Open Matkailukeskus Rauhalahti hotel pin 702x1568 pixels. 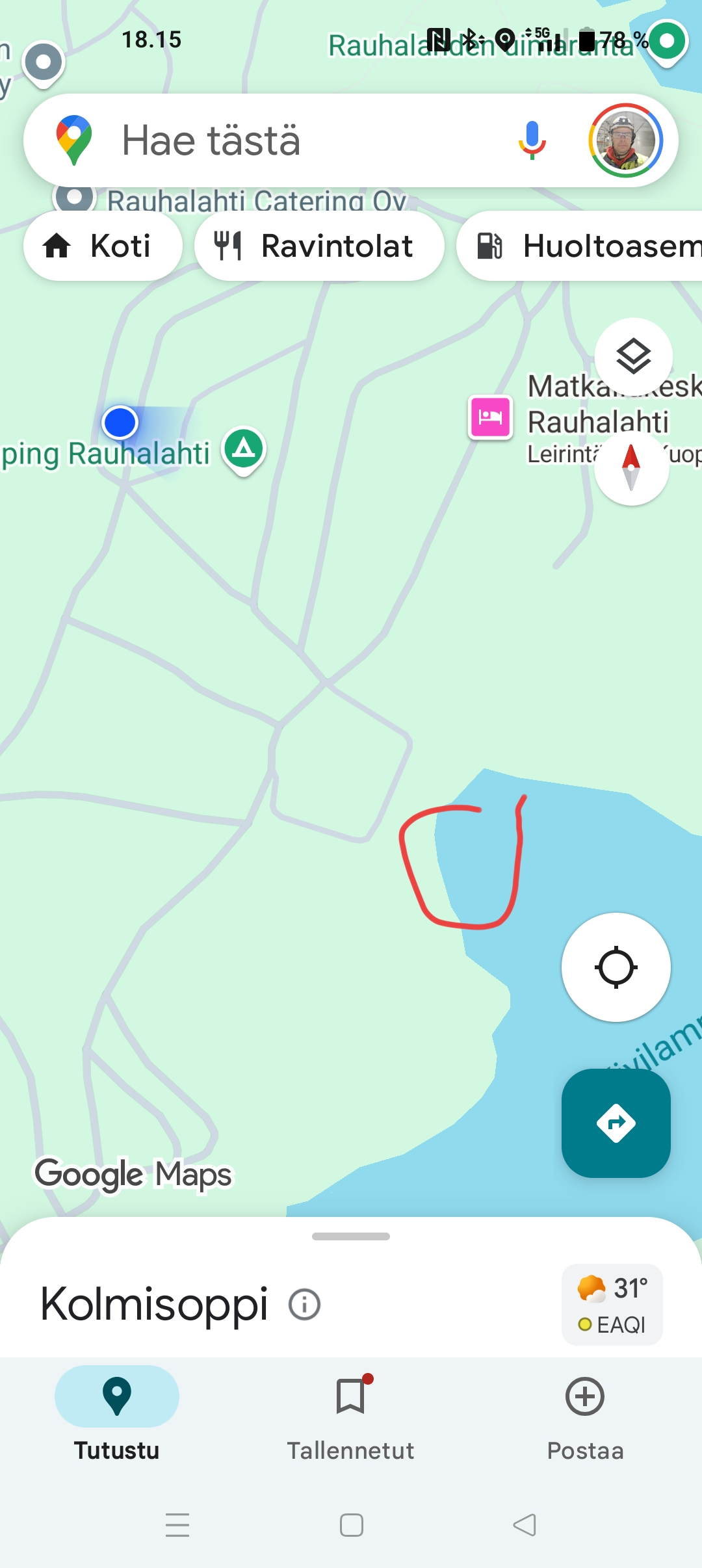[x=491, y=417]
